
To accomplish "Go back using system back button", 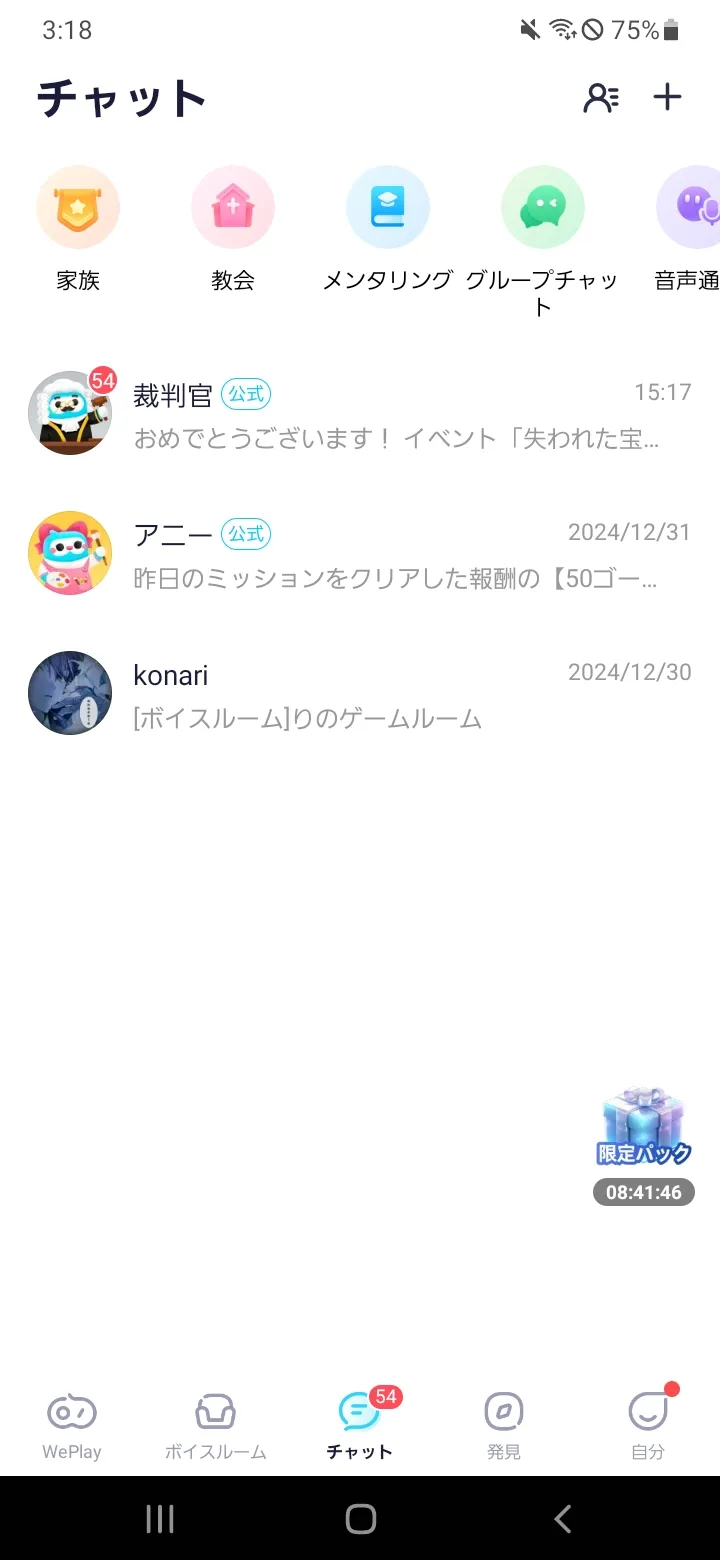I will [x=562, y=1519].
